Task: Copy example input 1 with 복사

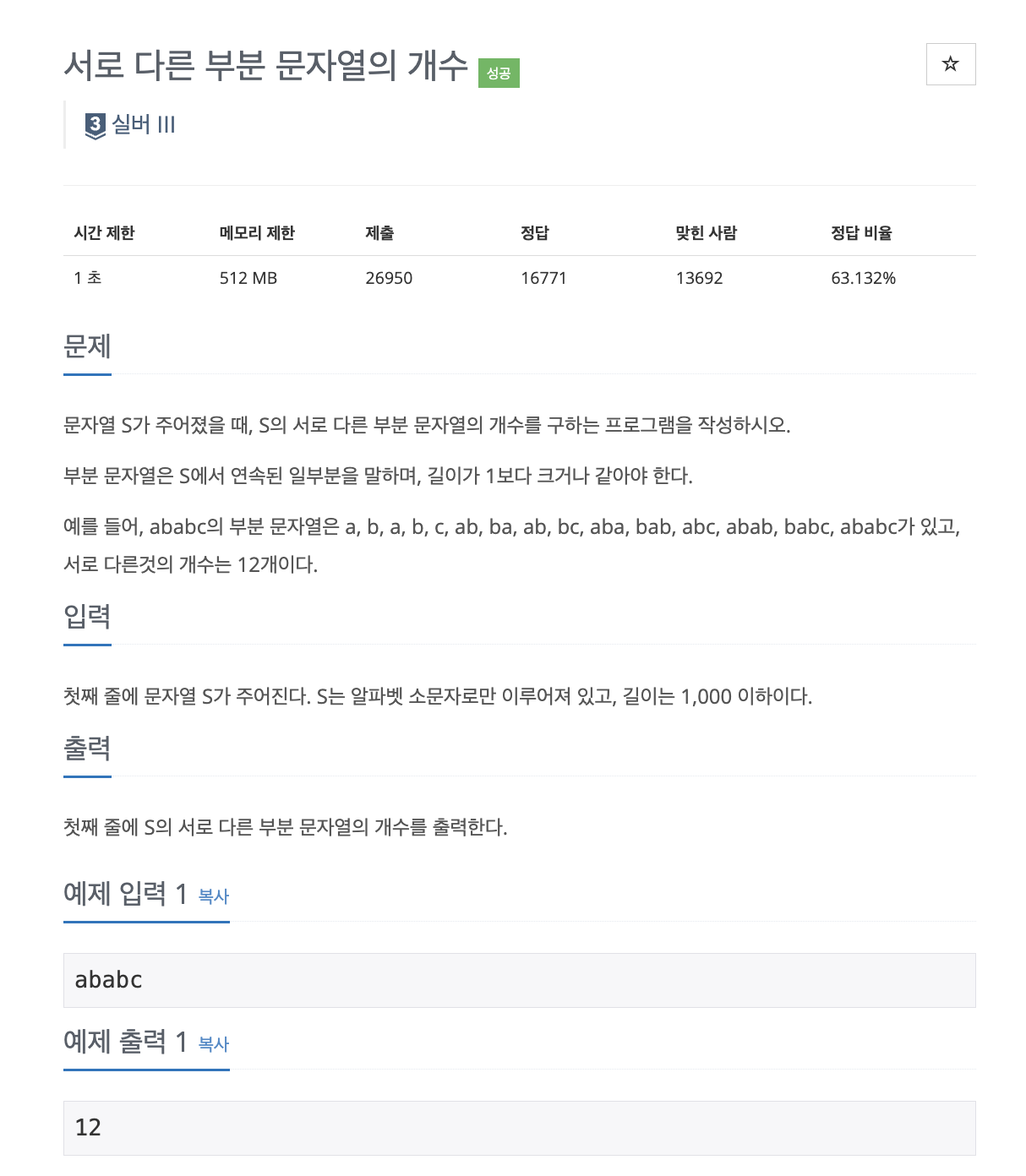Action: pyautogui.click(x=213, y=896)
